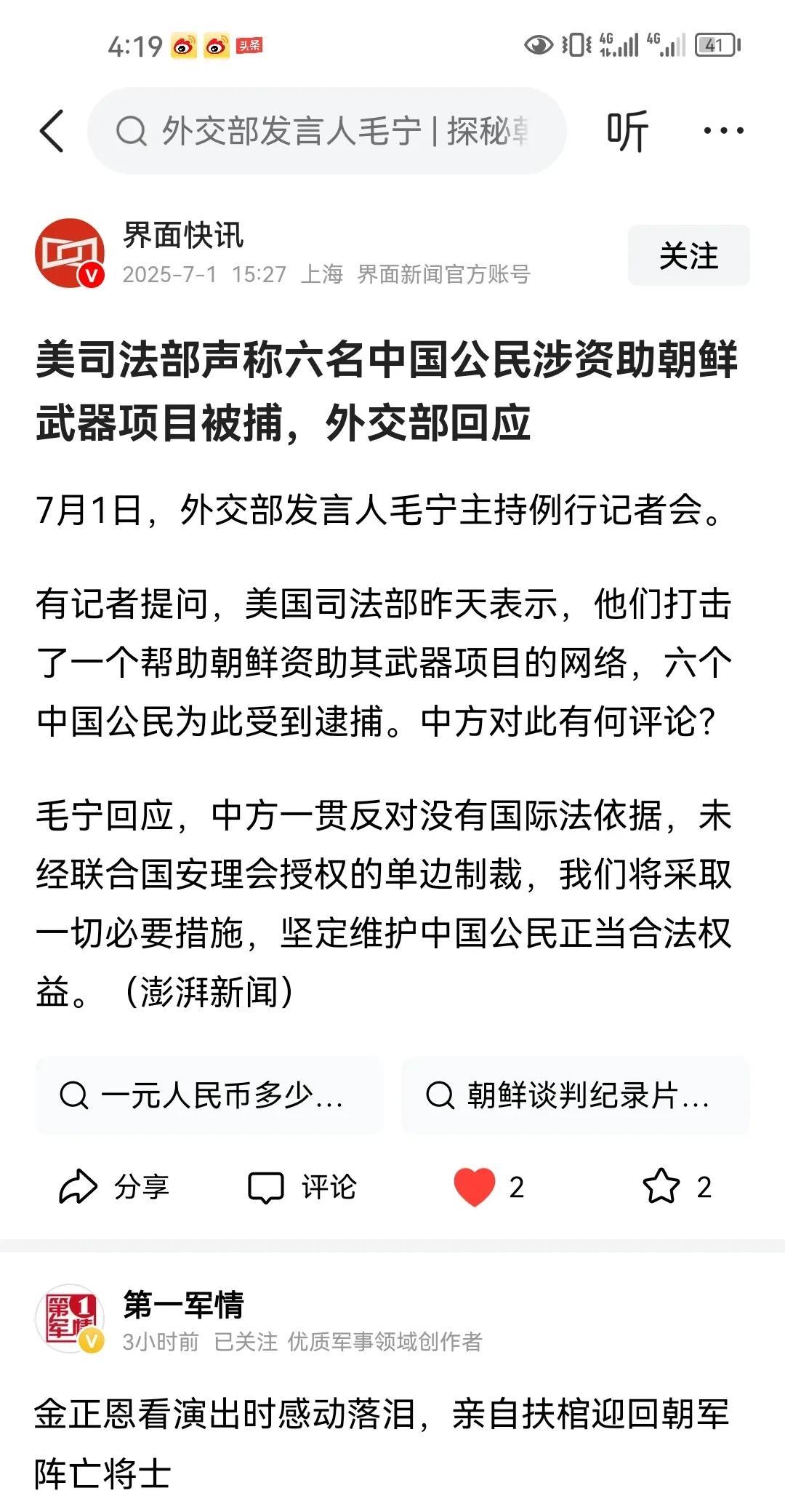This screenshot has height=1512, width=785.
Task: Follow 界面快讯 with the 关注 button
Action: click(x=688, y=255)
